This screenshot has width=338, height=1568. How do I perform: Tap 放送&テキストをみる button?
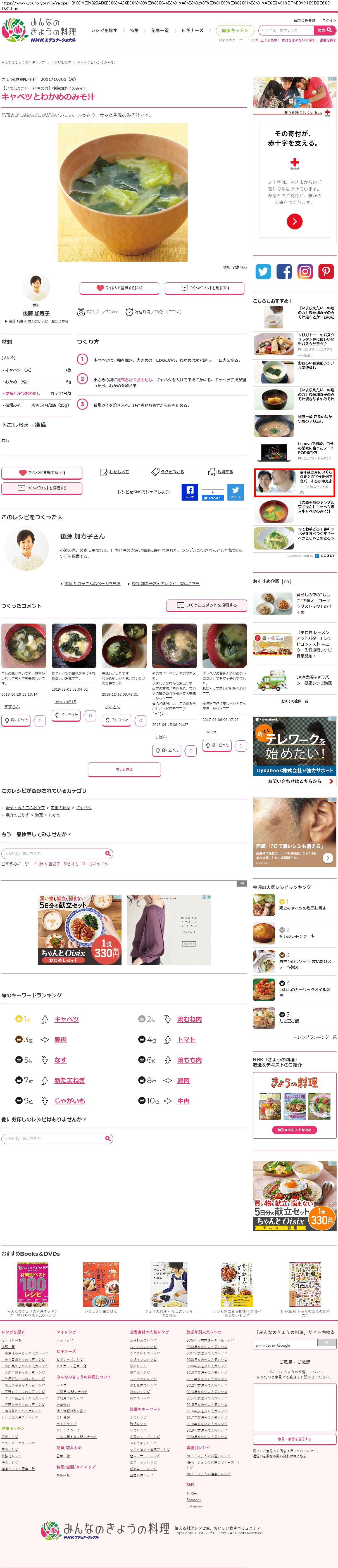[294, 1130]
